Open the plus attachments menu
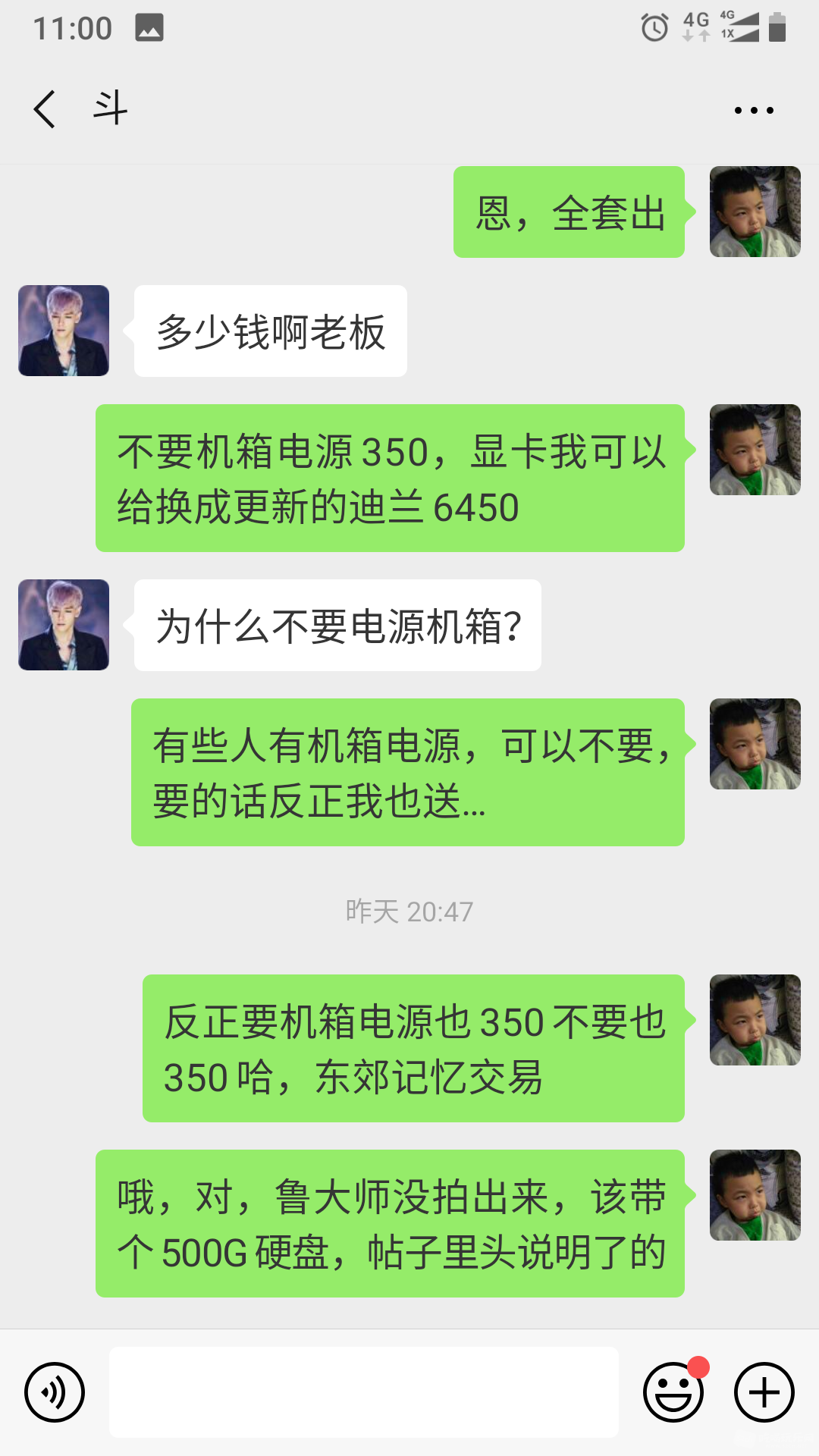 [764, 1392]
